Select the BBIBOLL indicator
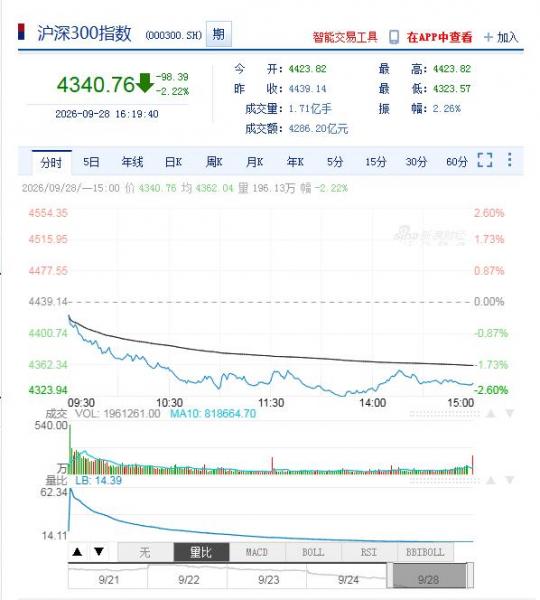The image size is (540, 600). tap(425, 552)
